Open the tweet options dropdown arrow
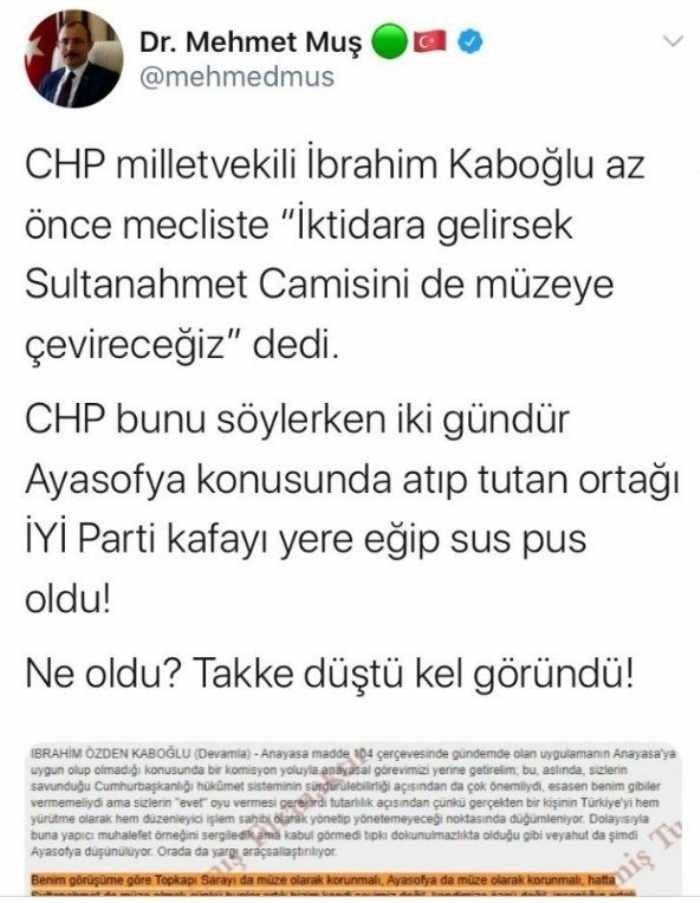The width and height of the screenshot is (700, 903). click(672, 40)
